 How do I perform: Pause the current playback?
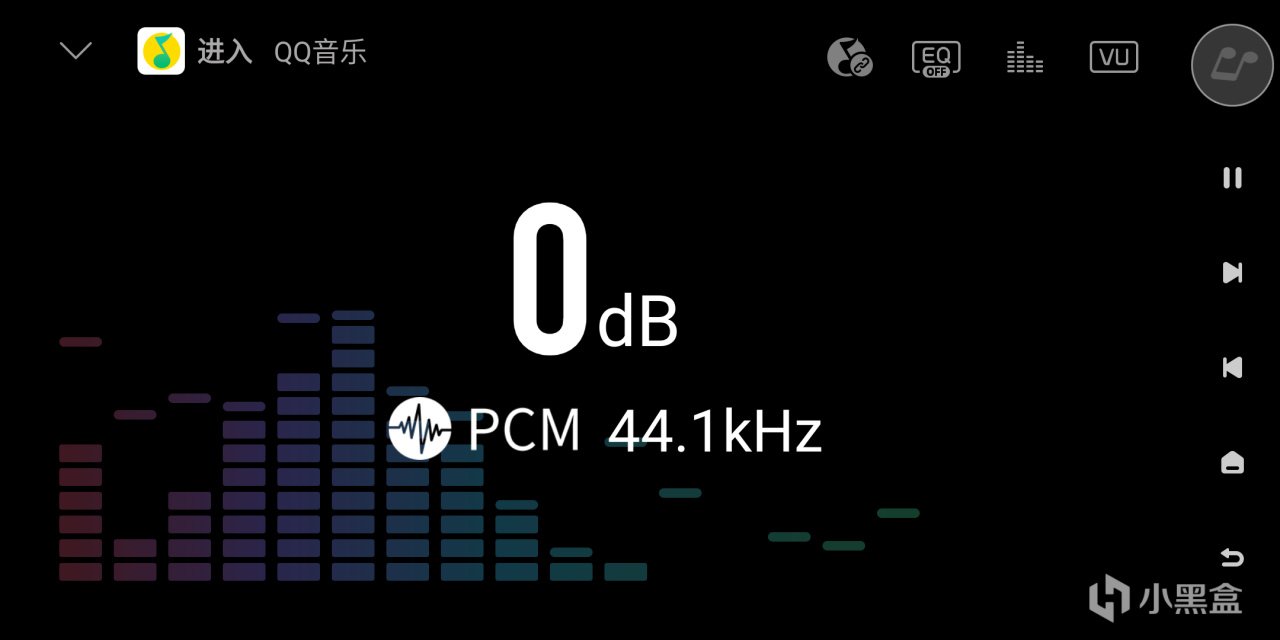coord(1232,178)
